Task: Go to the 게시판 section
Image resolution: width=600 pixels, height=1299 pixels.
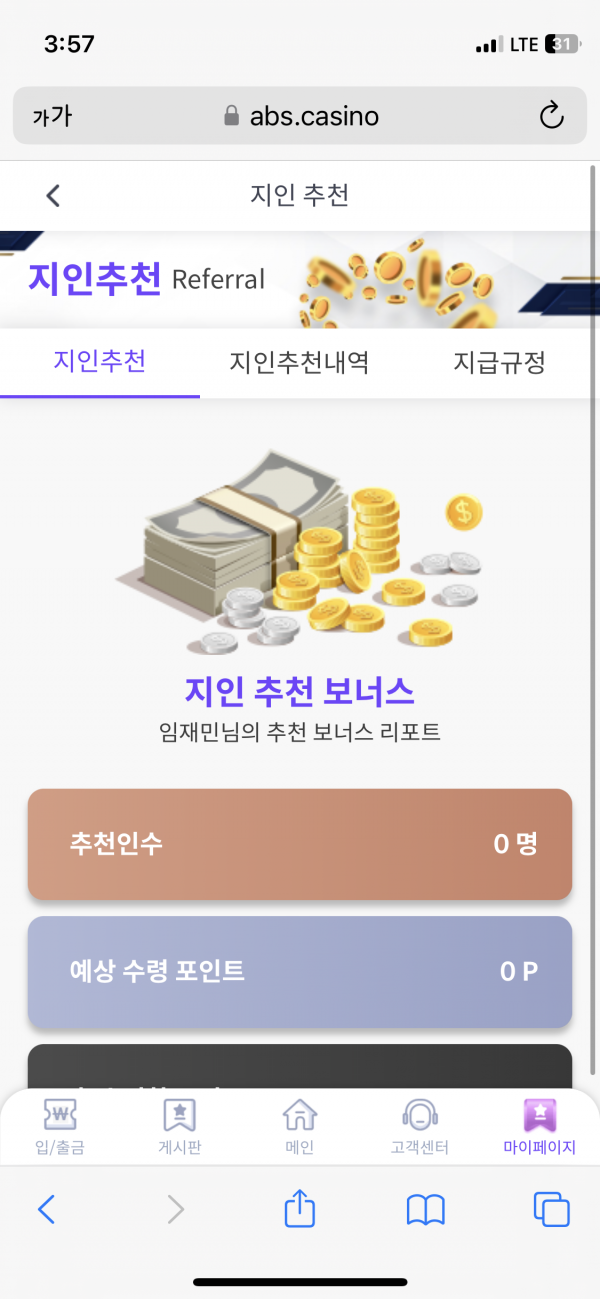Action: point(180,1126)
